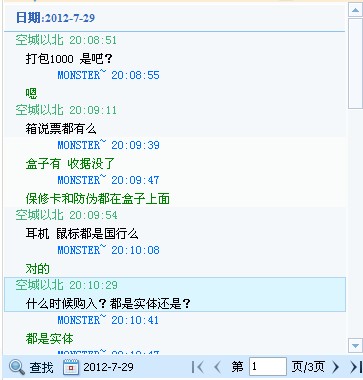Jump to the last page
This screenshot has height=380, width=363.
point(356,367)
